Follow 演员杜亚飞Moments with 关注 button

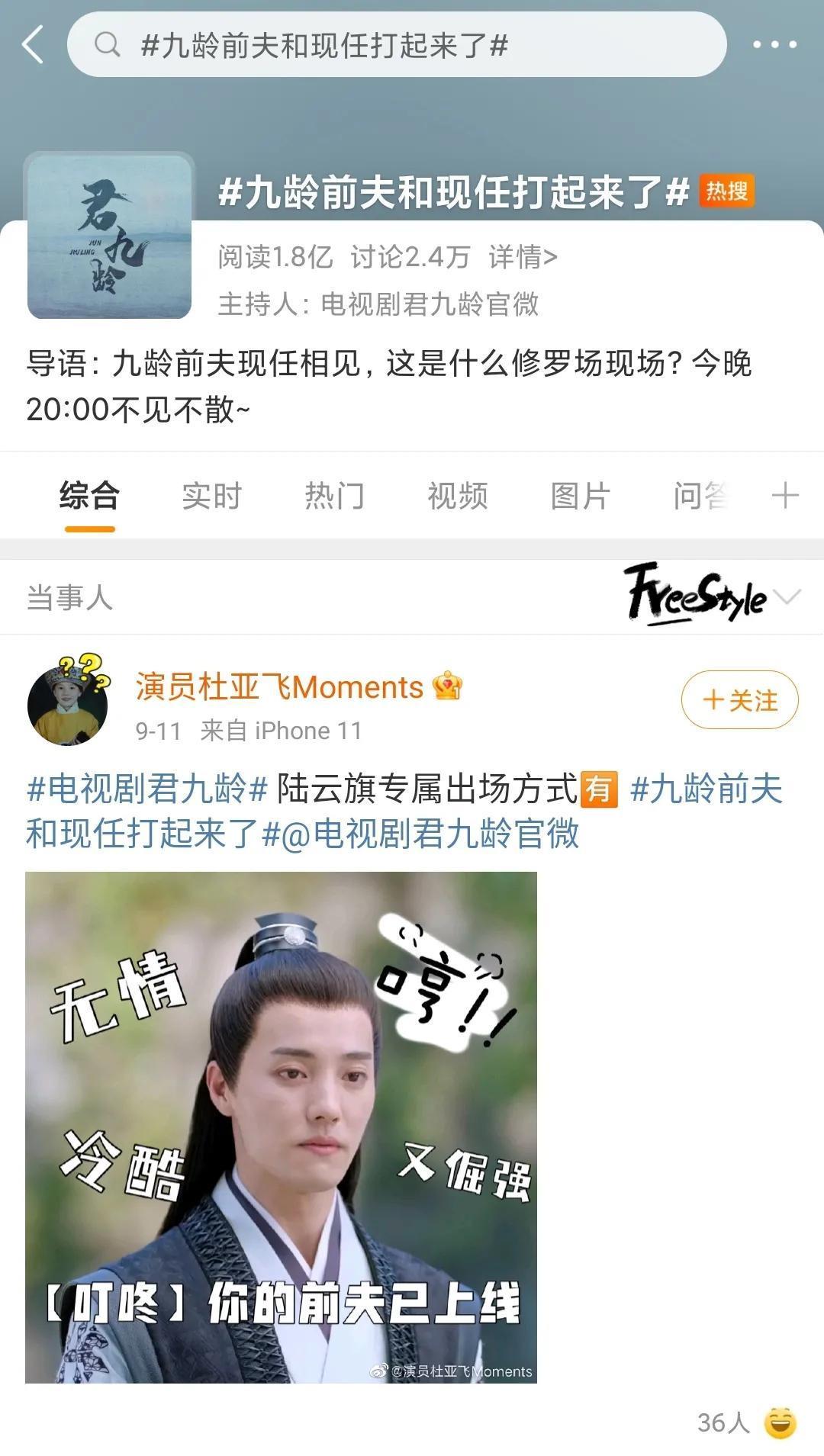739,699
